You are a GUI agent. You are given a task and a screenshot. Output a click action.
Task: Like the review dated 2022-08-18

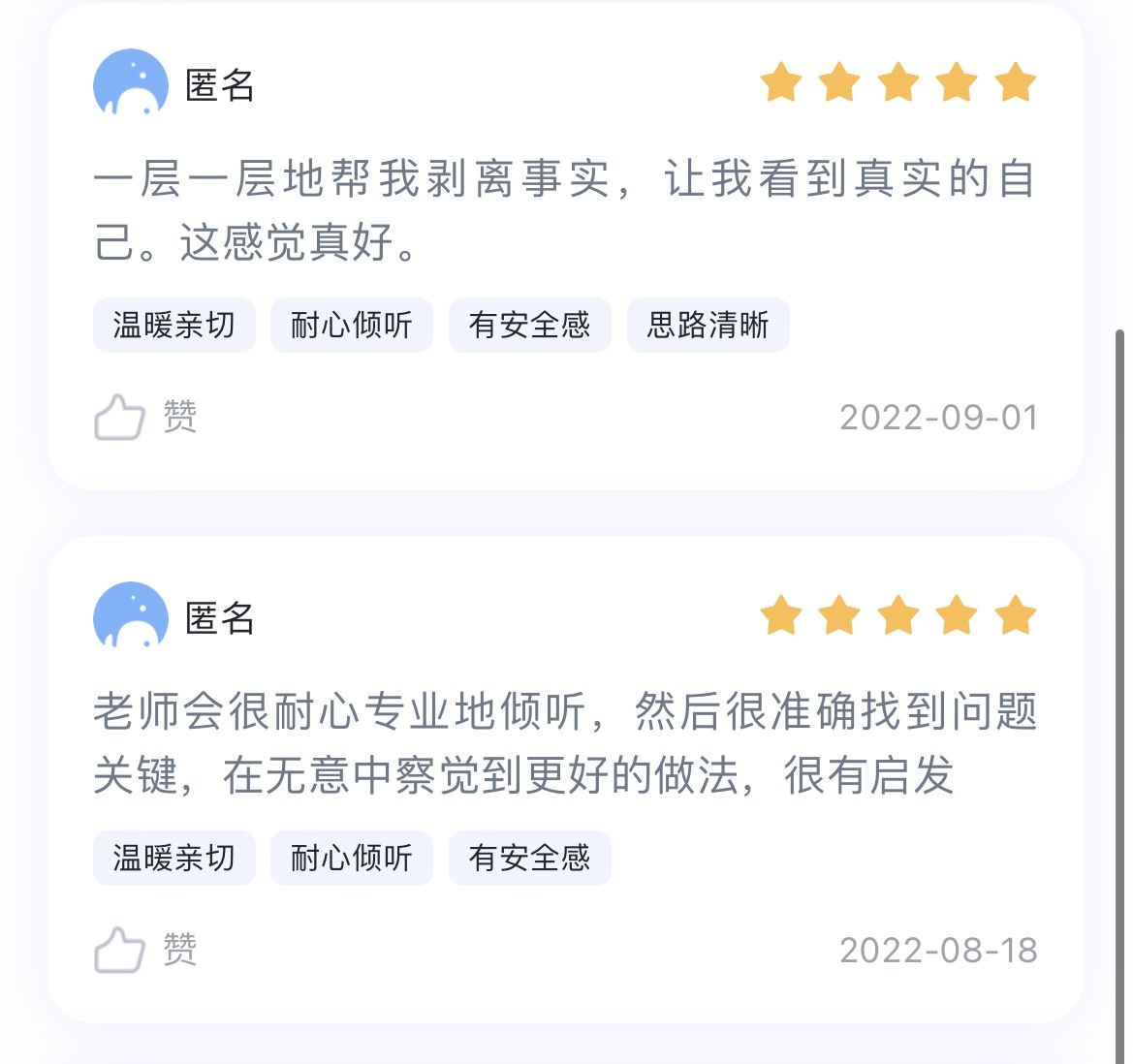click(x=120, y=950)
